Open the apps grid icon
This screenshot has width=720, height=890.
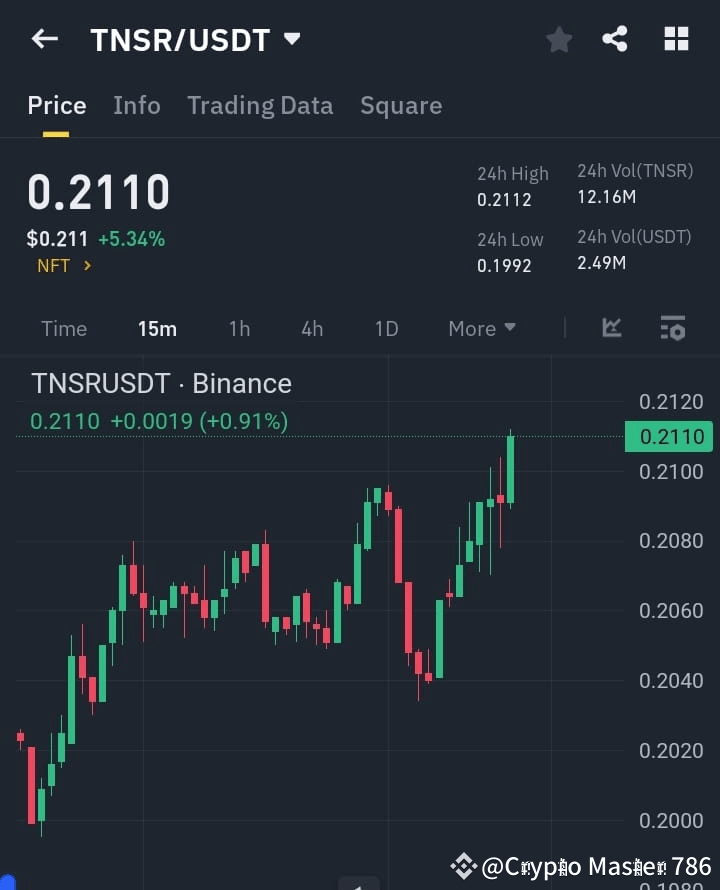(x=676, y=39)
